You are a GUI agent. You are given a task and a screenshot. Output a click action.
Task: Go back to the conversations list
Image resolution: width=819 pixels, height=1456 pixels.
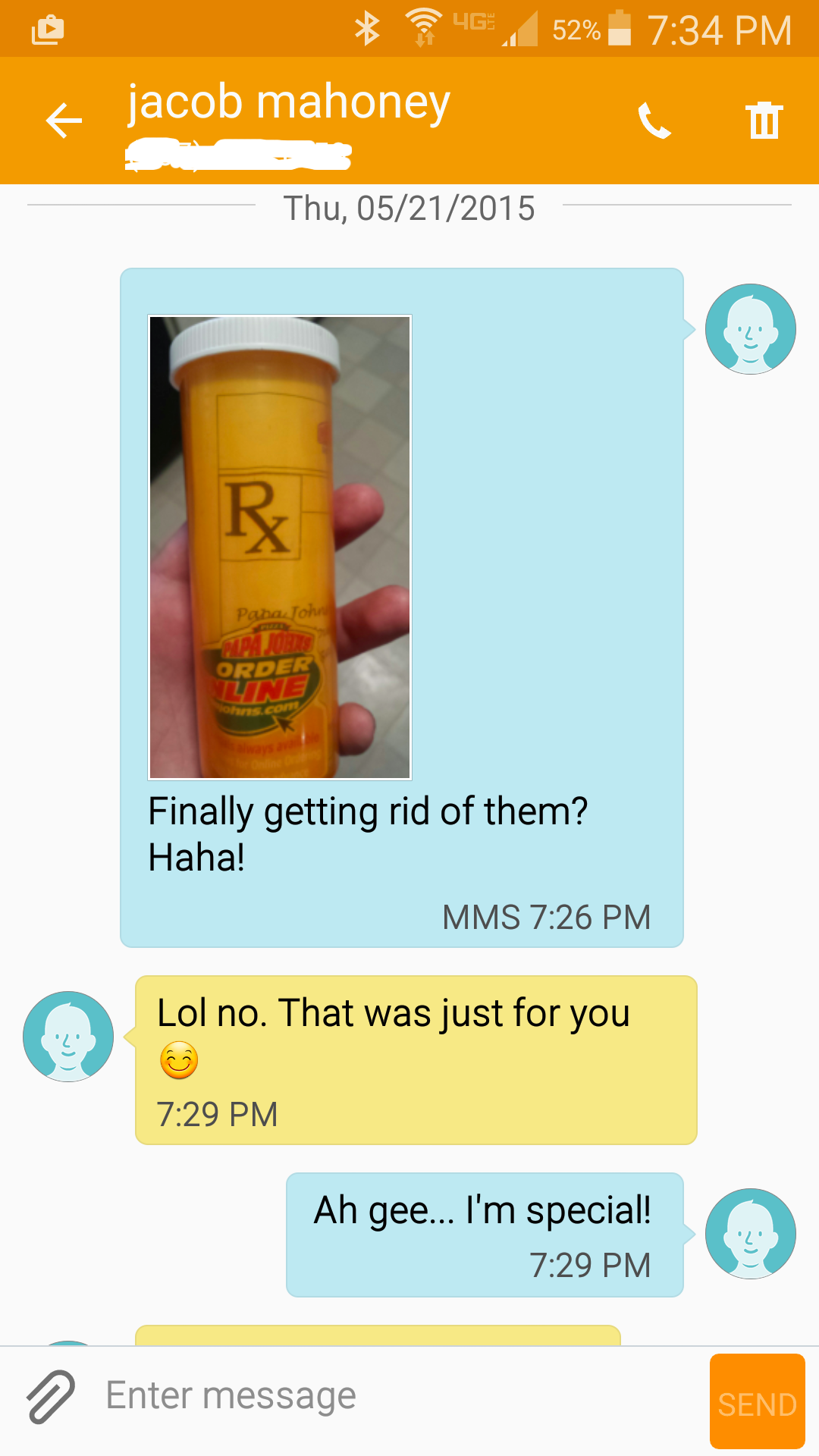click(64, 121)
